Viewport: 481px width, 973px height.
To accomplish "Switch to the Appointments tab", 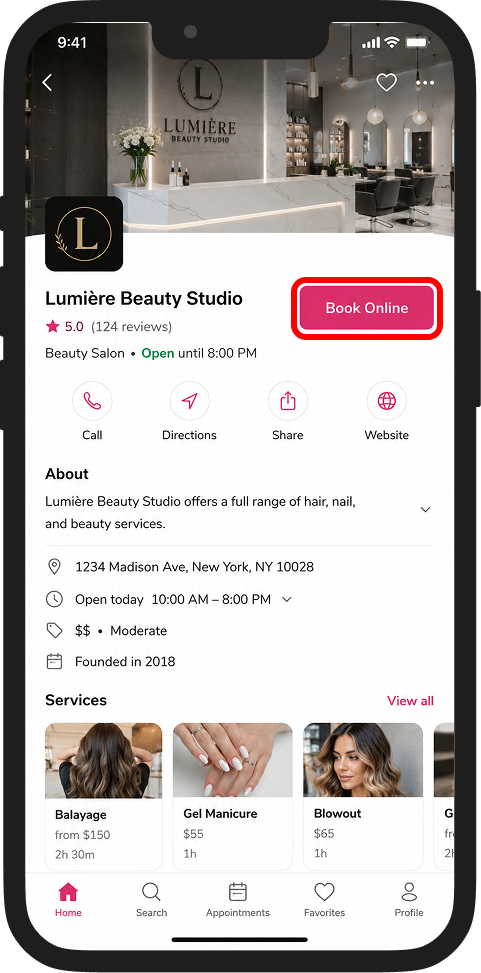I will (238, 900).
